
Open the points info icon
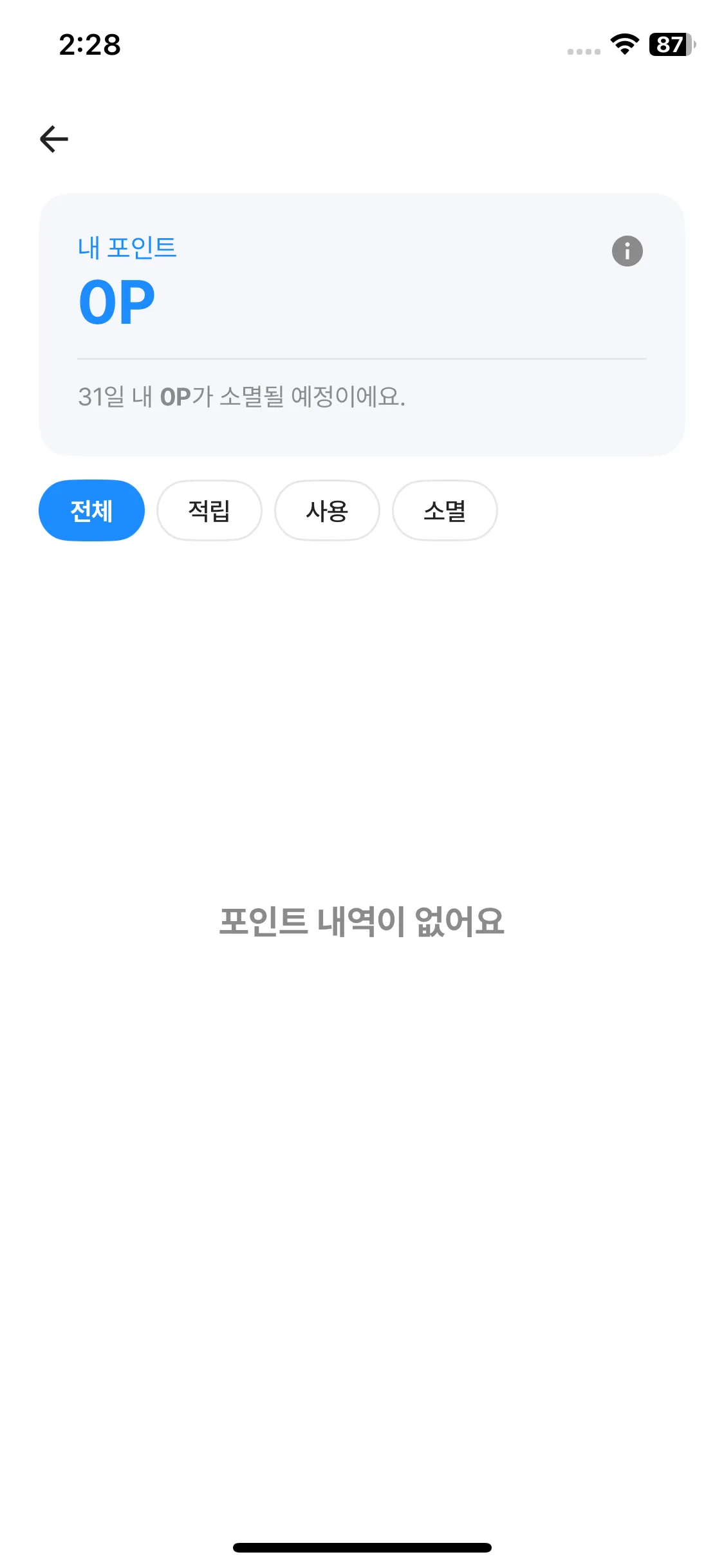[627, 251]
